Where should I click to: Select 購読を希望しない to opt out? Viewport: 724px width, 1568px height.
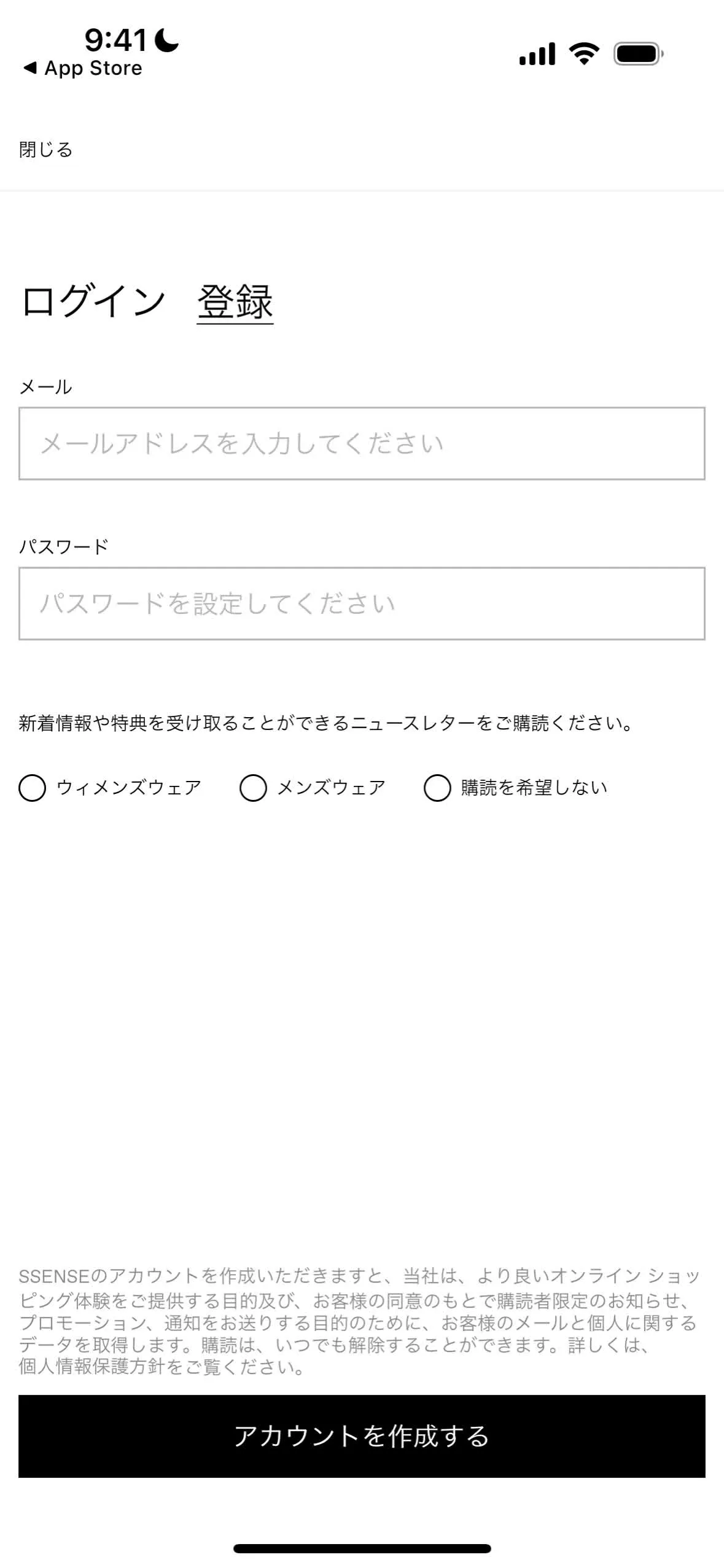[x=437, y=788]
